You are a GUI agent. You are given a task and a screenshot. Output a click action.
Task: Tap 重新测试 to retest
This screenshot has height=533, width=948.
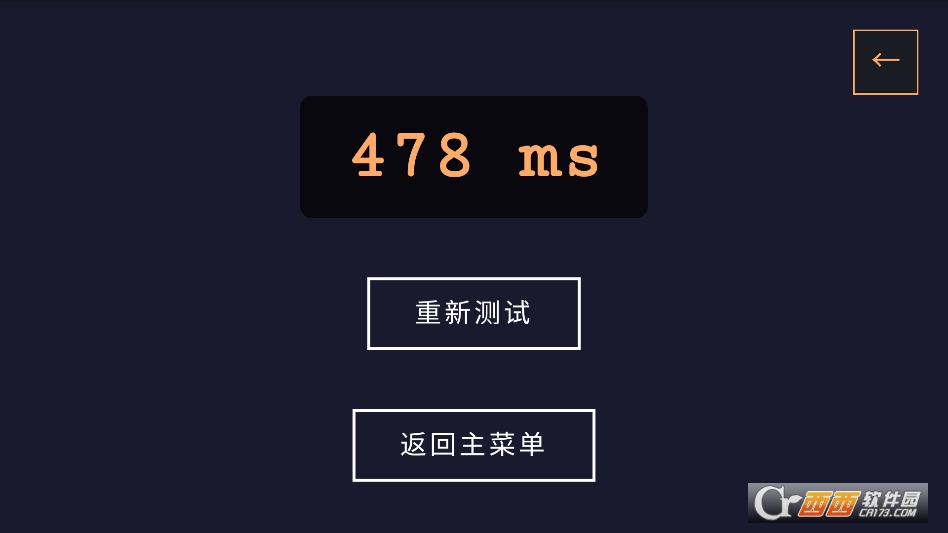tap(473, 313)
